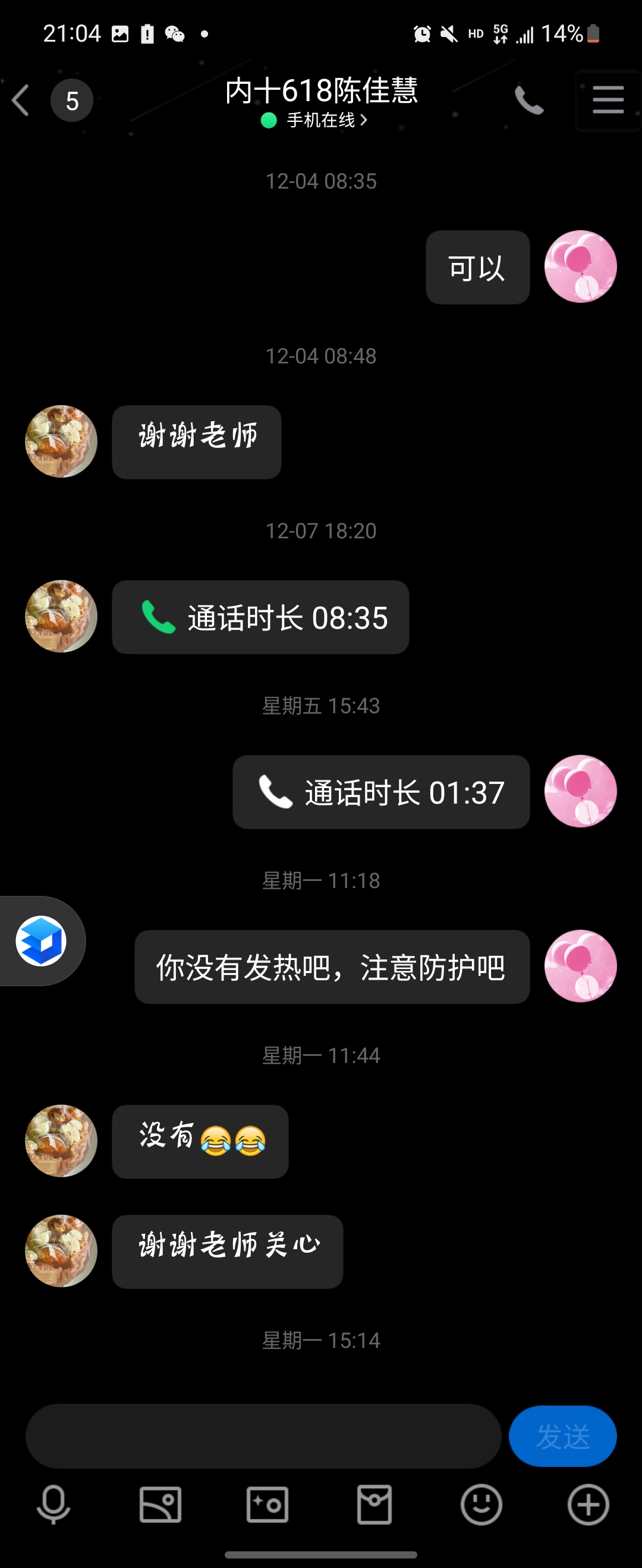Start a voice call with 陈佳慧

tap(529, 101)
